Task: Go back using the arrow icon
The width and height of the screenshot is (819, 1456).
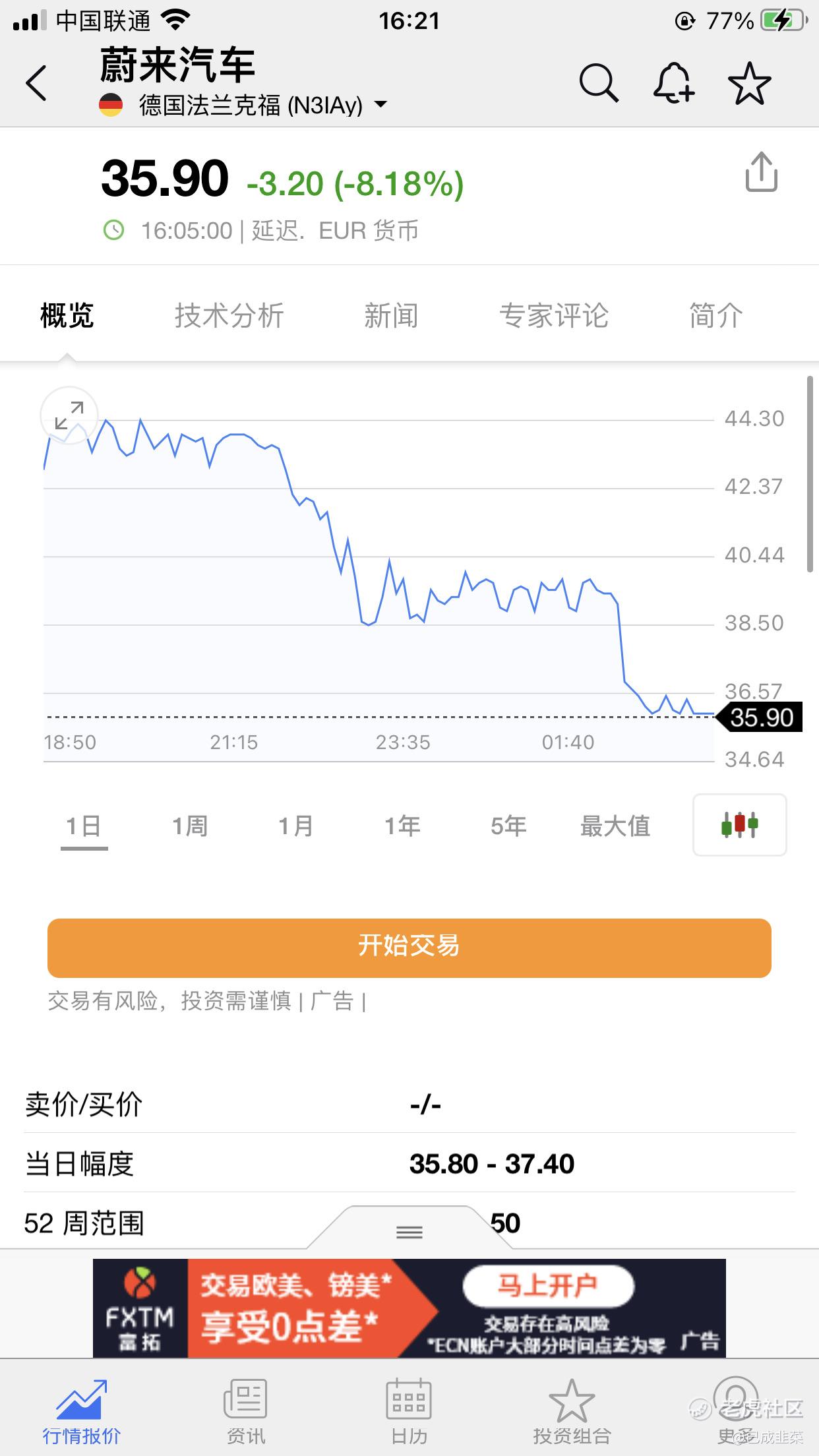Action: point(36,83)
